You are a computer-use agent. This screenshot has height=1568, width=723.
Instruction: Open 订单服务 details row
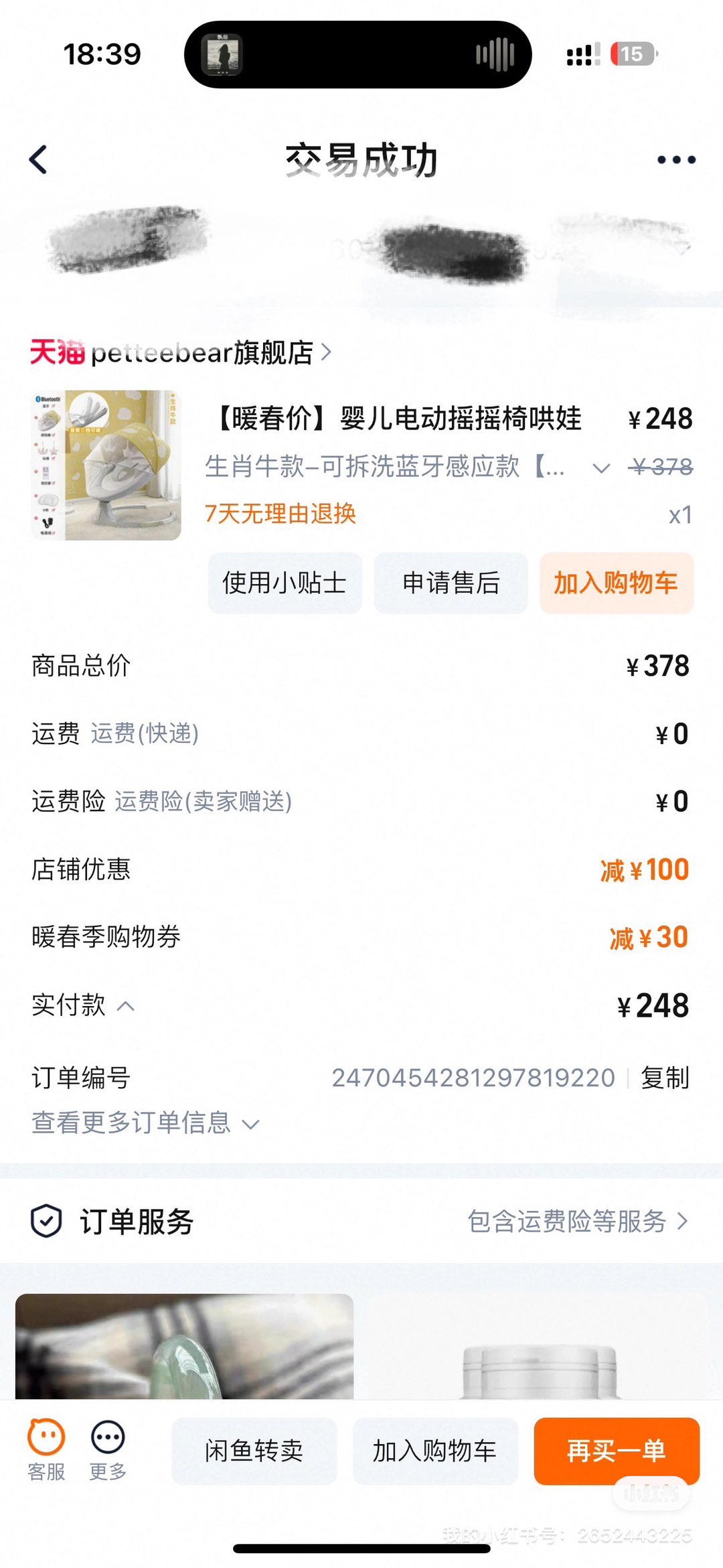[x=361, y=1221]
